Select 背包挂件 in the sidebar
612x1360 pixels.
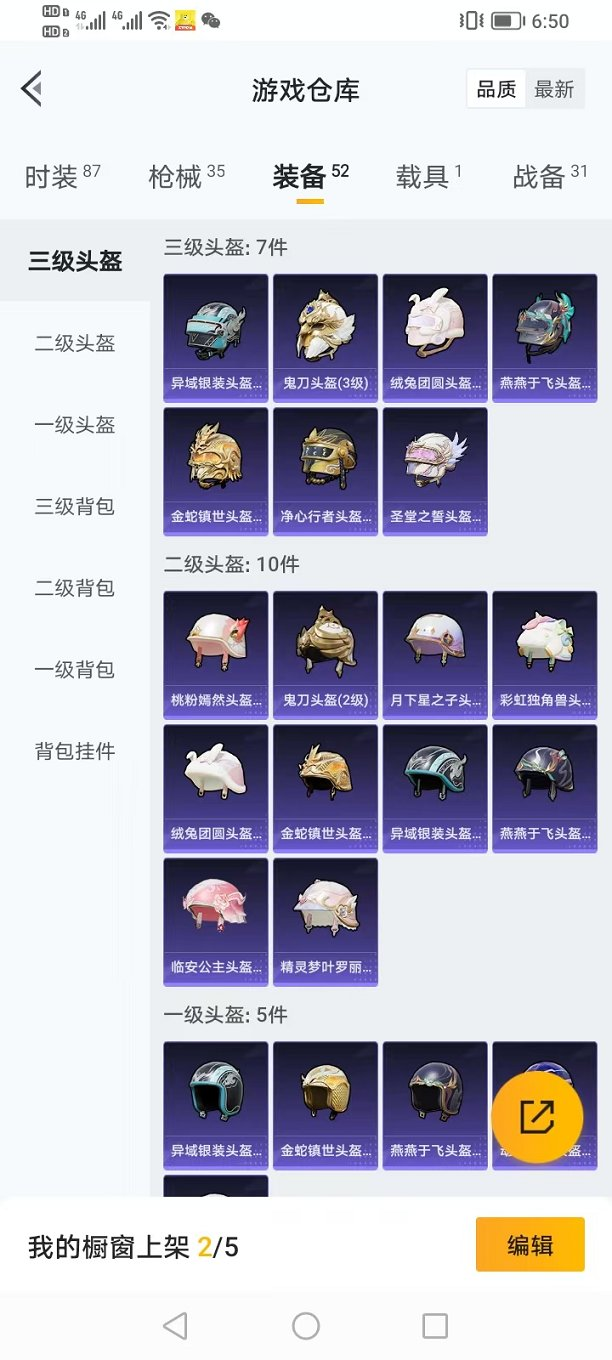[75, 751]
